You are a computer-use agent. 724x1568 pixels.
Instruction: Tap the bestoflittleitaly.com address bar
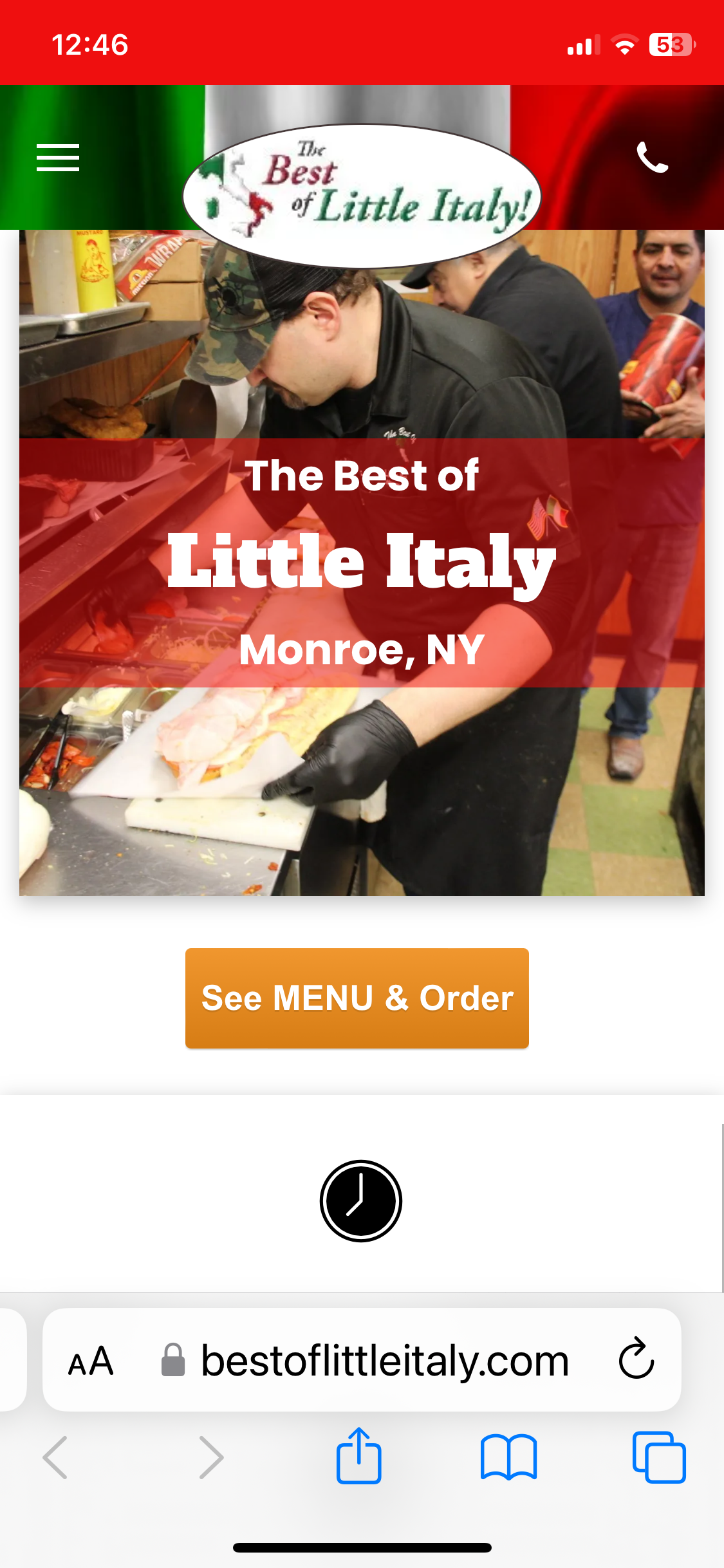(384, 1361)
